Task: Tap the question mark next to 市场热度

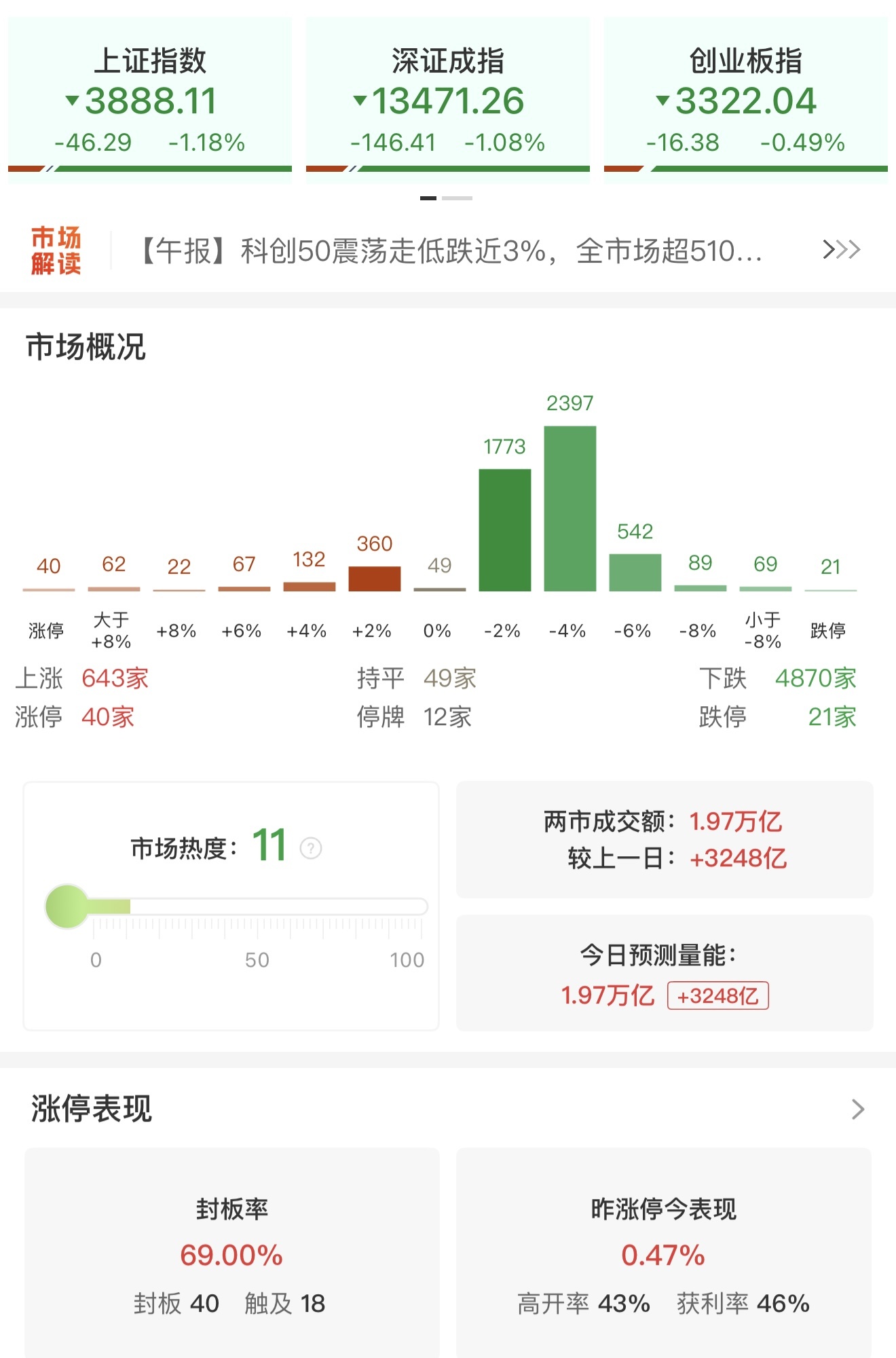Action: pos(311,848)
